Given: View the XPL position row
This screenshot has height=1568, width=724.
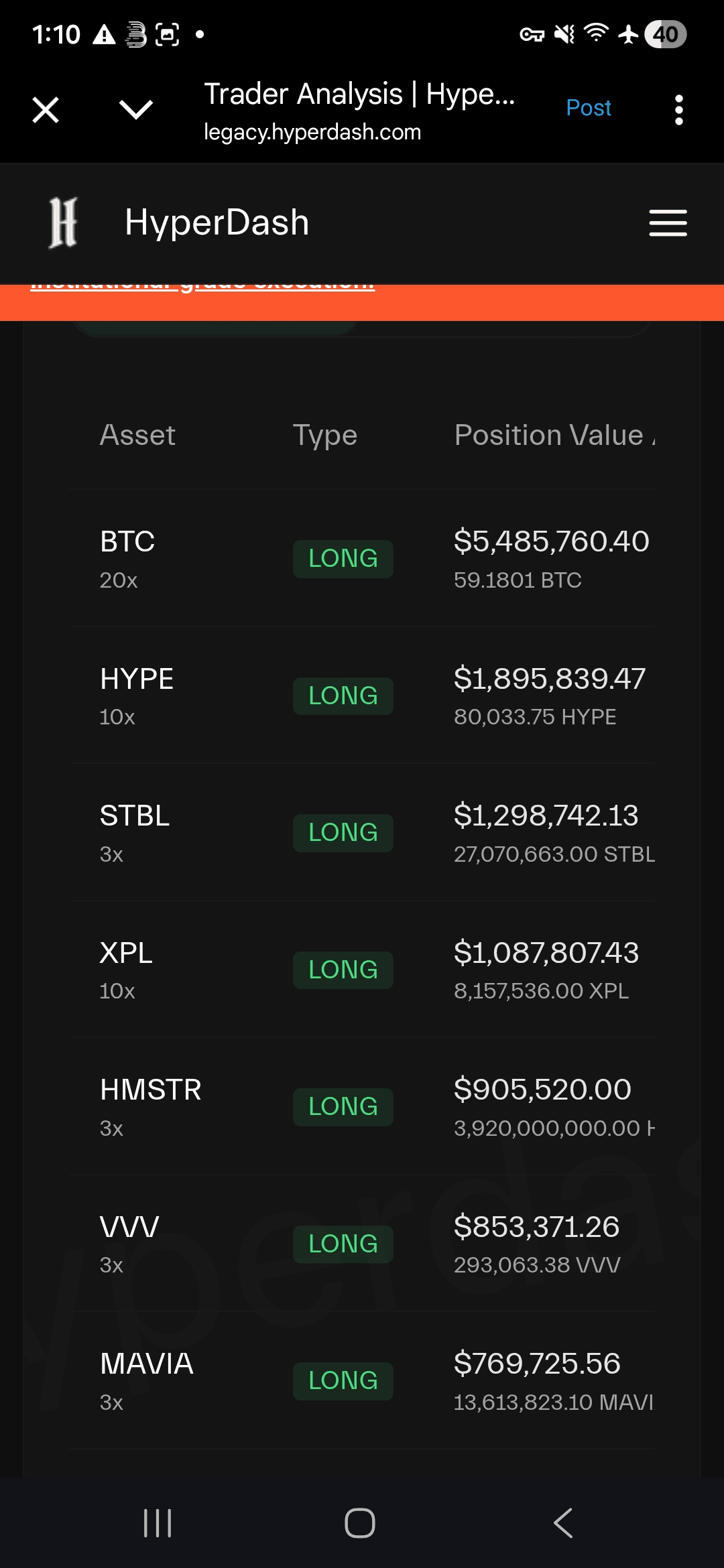Looking at the screenshot, I should pos(362,970).
